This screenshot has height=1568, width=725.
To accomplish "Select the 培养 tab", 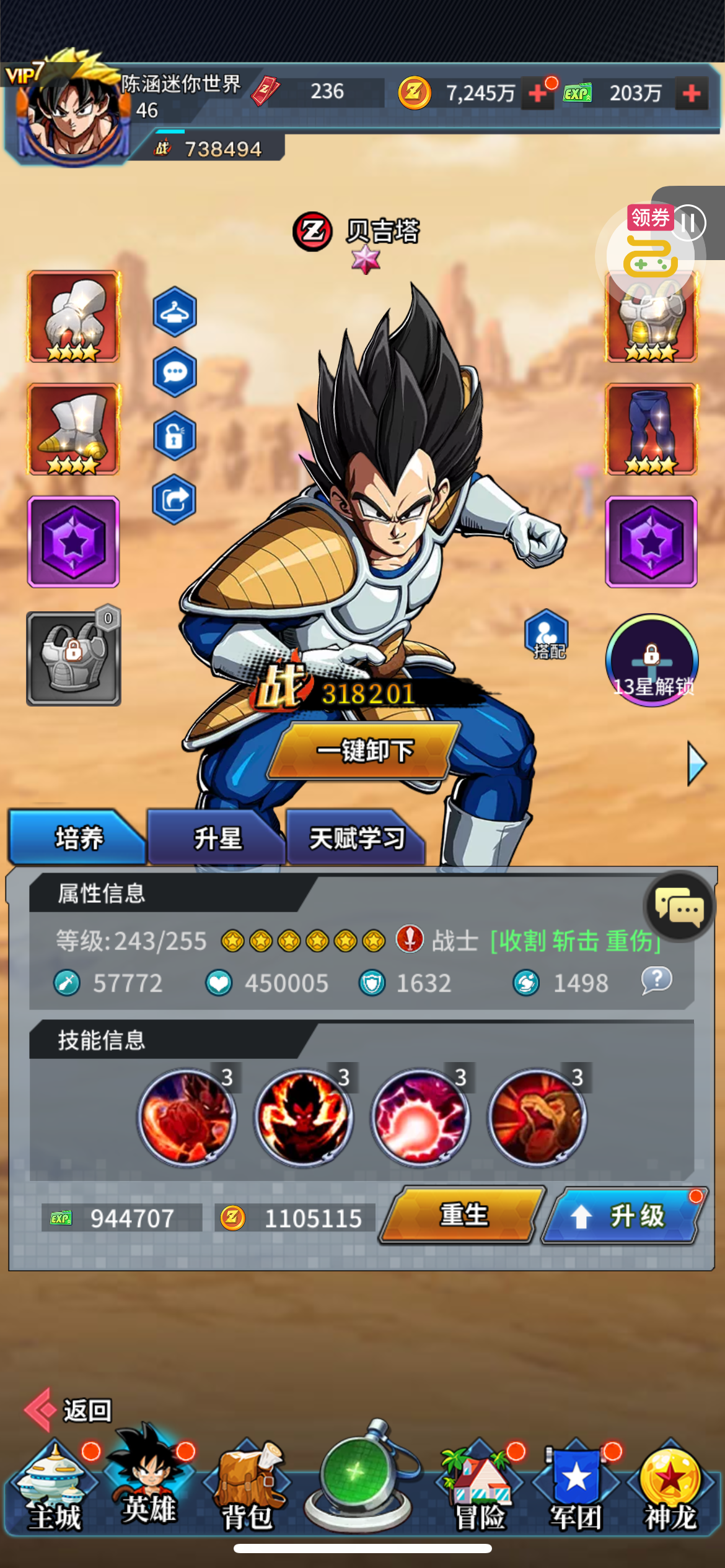I will click(x=77, y=838).
